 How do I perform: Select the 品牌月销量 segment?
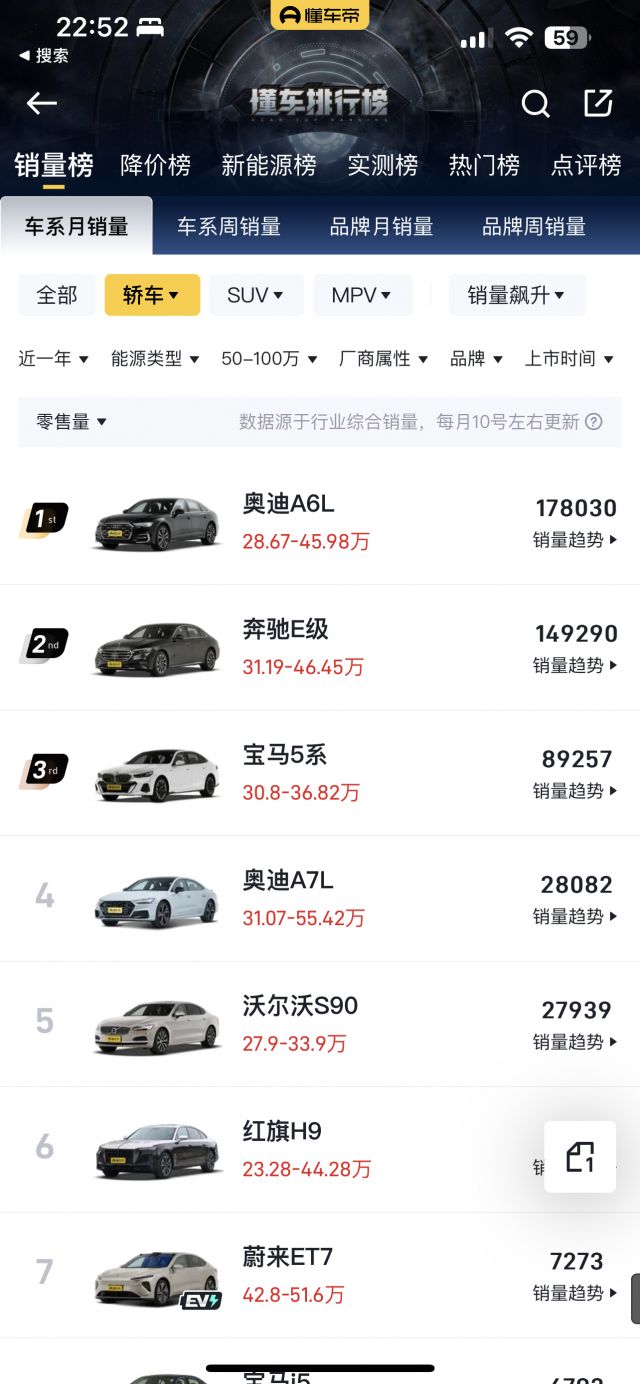click(x=381, y=227)
